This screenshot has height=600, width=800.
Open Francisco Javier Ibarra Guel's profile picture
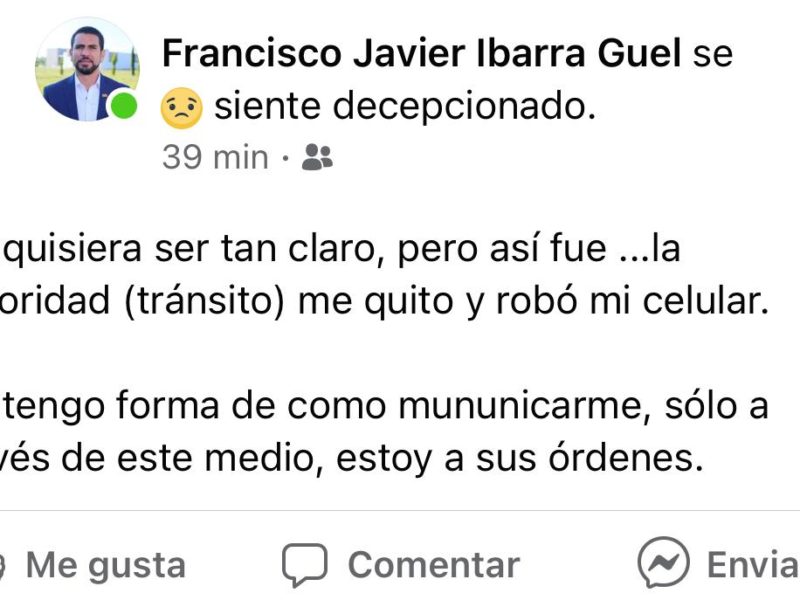[x=87, y=72]
